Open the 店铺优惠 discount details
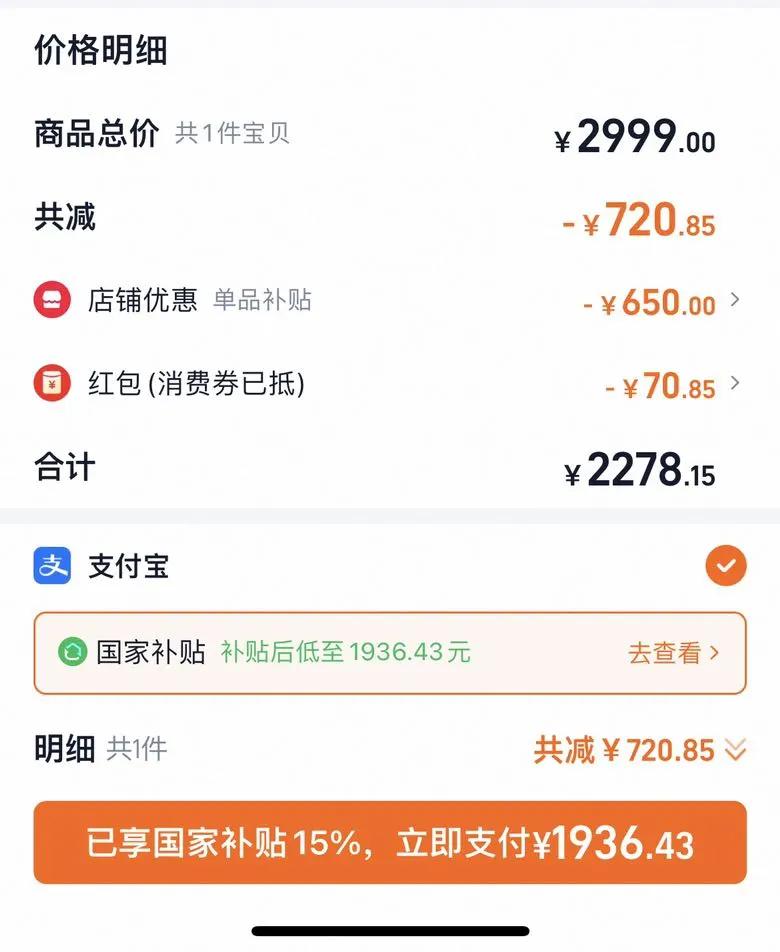 (x=388, y=301)
